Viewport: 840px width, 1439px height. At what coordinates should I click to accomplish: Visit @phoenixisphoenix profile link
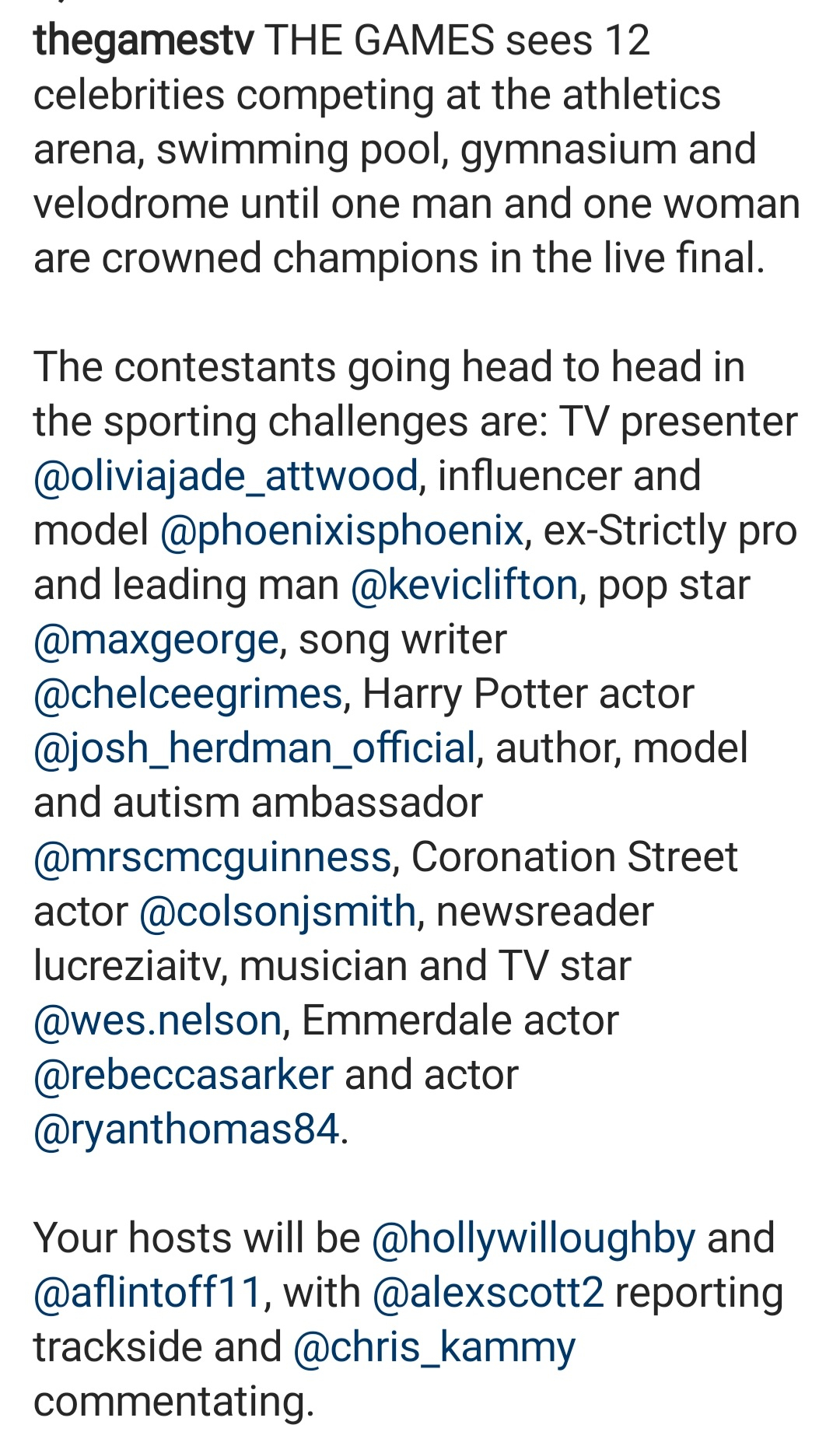342,530
